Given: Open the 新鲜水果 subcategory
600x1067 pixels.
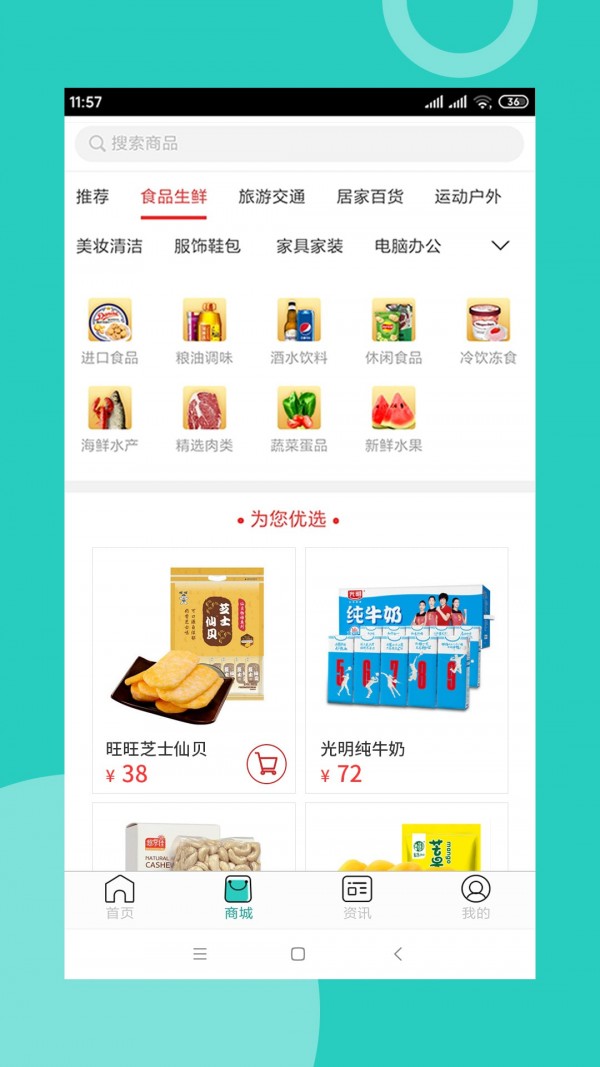Looking at the screenshot, I should tap(393, 419).
